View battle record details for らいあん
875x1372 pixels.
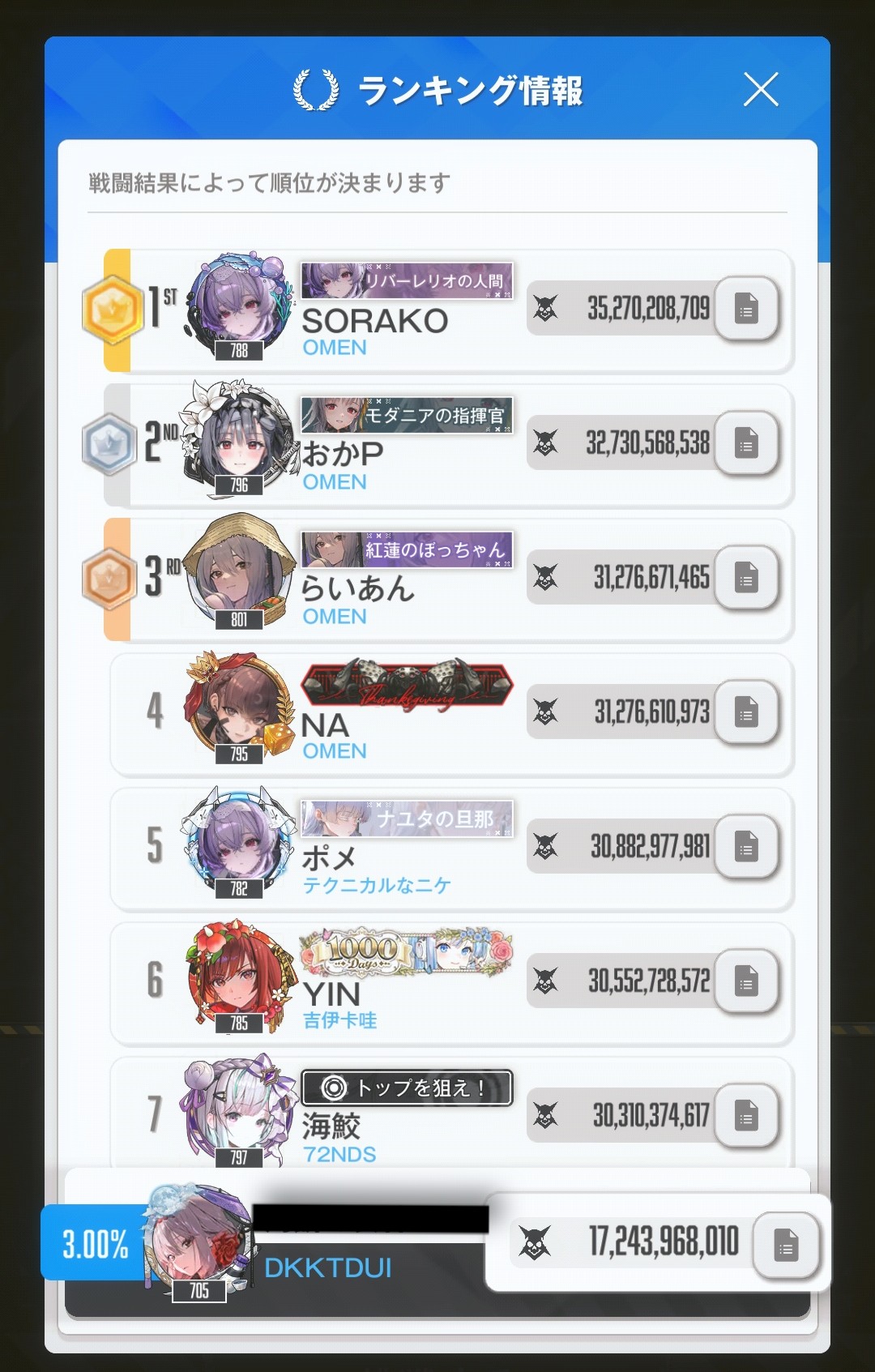[x=746, y=578]
